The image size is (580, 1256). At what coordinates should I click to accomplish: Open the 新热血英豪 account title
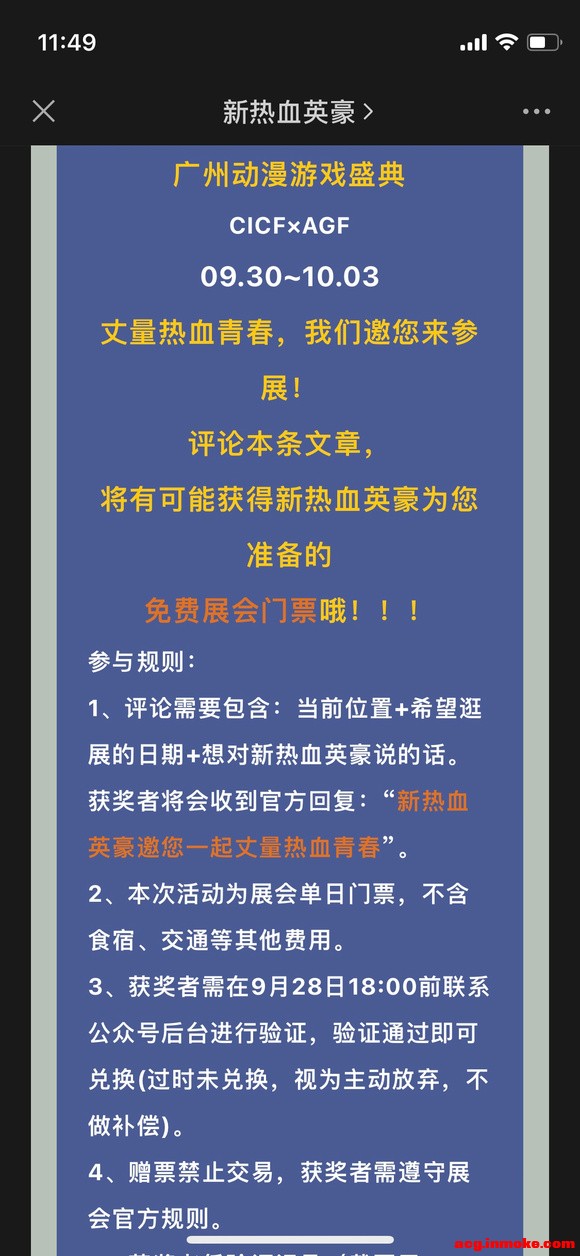(297, 112)
